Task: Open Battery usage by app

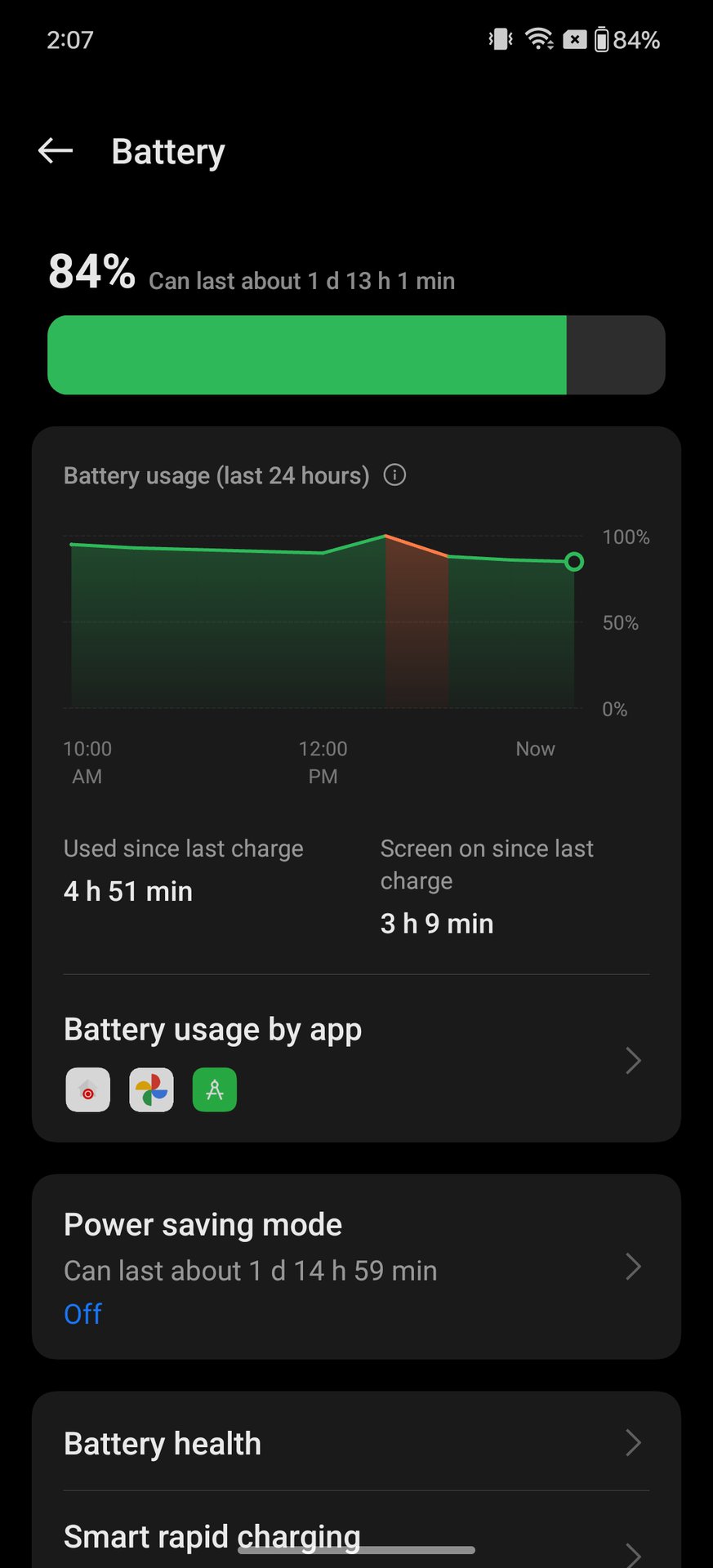Action: tap(355, 1058)
